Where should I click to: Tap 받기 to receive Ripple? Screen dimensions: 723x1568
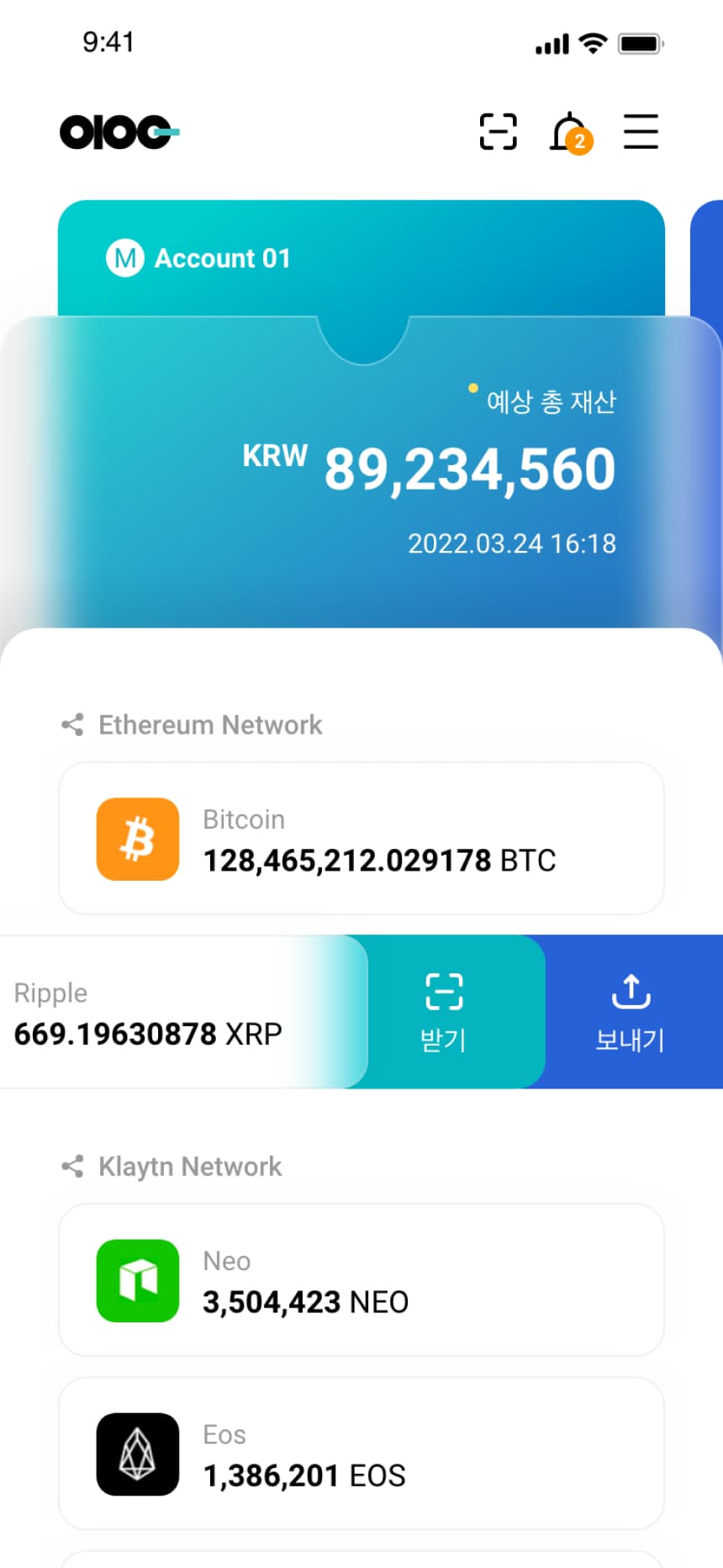444,1012
